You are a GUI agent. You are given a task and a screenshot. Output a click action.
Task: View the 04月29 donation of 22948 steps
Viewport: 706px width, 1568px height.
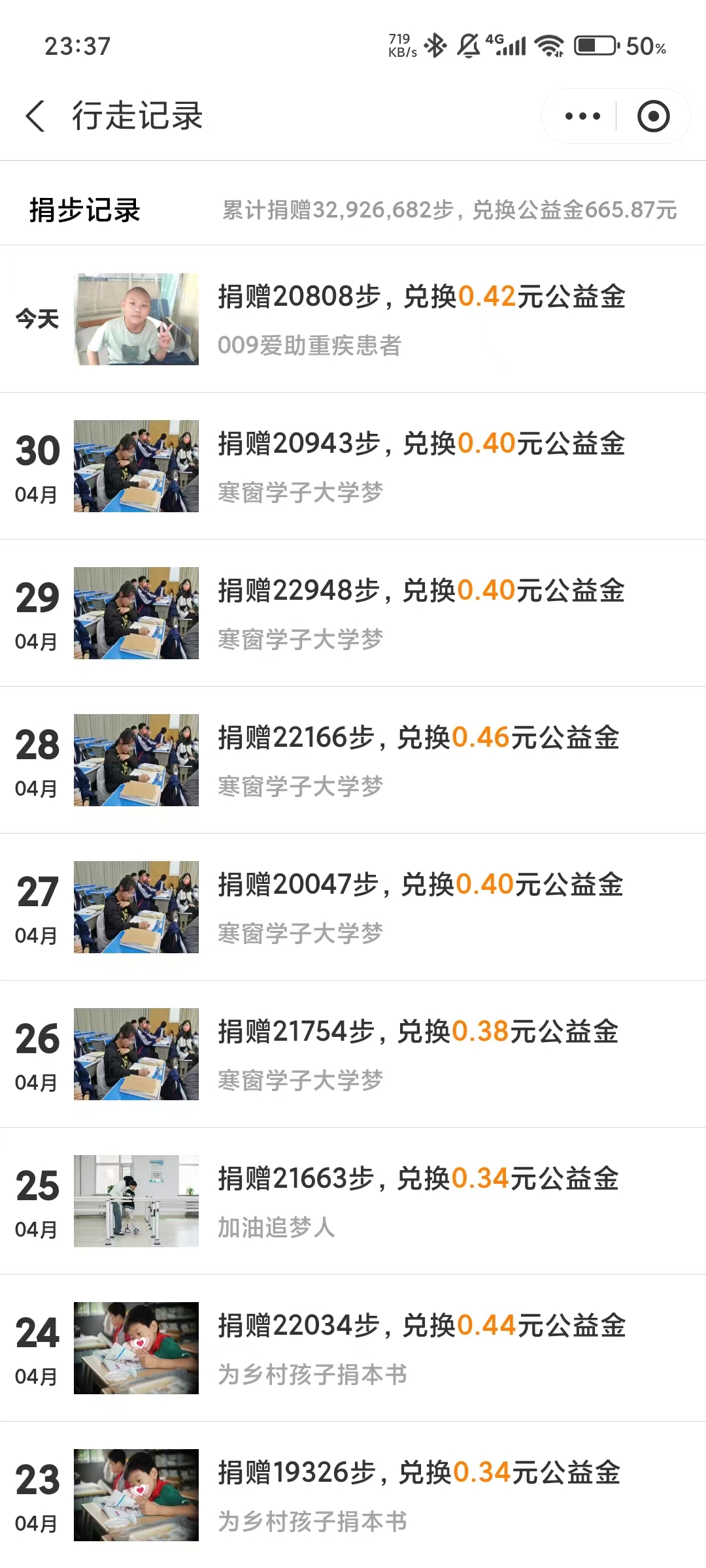353,613
